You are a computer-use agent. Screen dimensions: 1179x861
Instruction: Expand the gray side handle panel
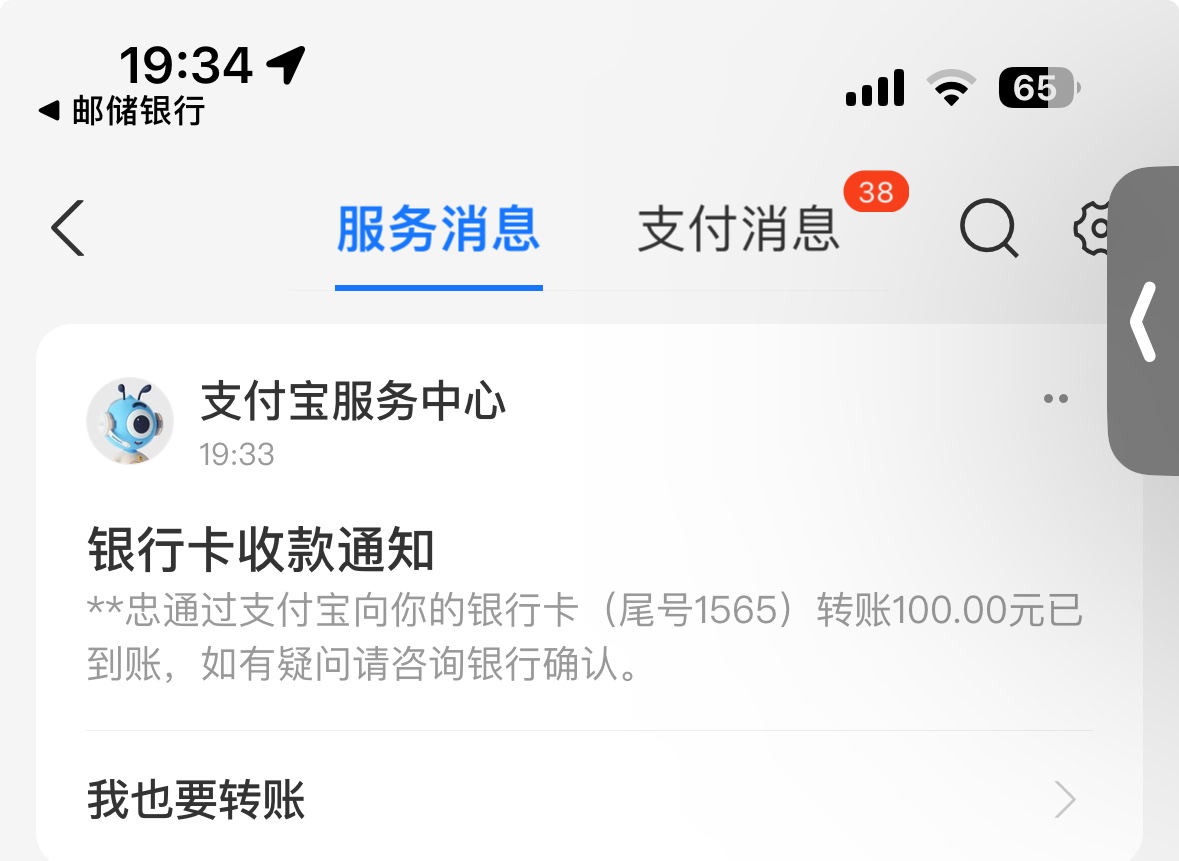coord(1144,321)
